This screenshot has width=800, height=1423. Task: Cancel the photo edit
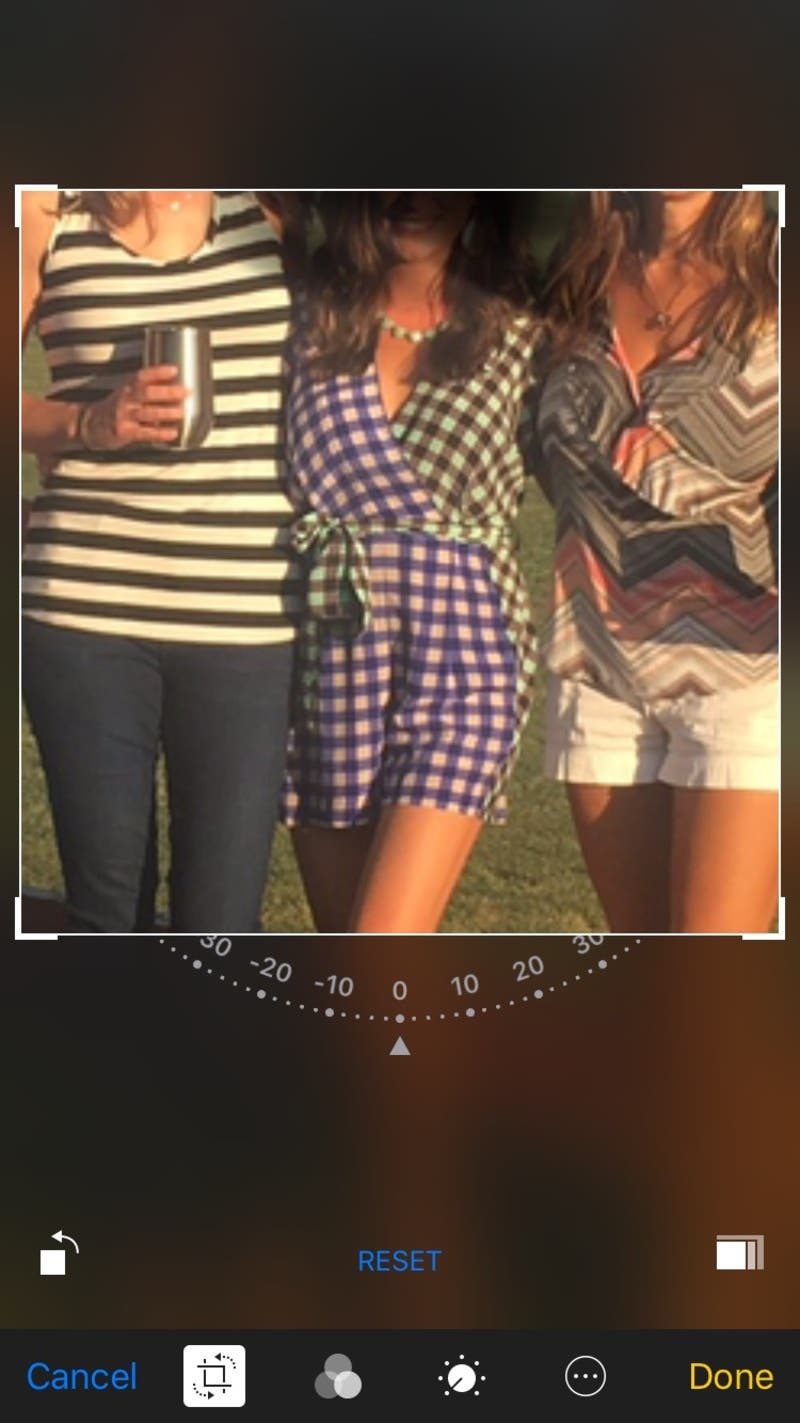coord(81,1376)
